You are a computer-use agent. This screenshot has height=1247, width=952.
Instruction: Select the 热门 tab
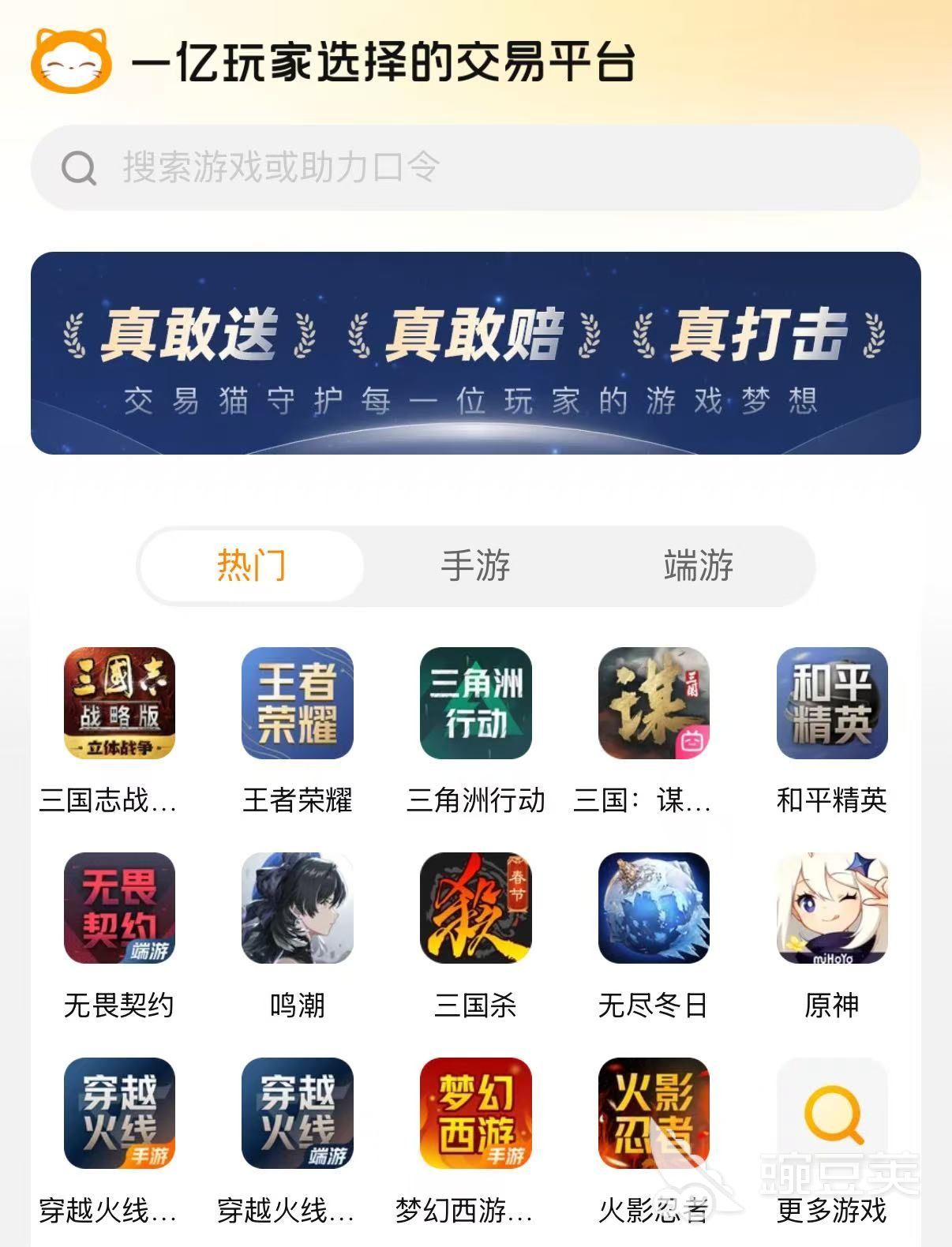[251, 566]
